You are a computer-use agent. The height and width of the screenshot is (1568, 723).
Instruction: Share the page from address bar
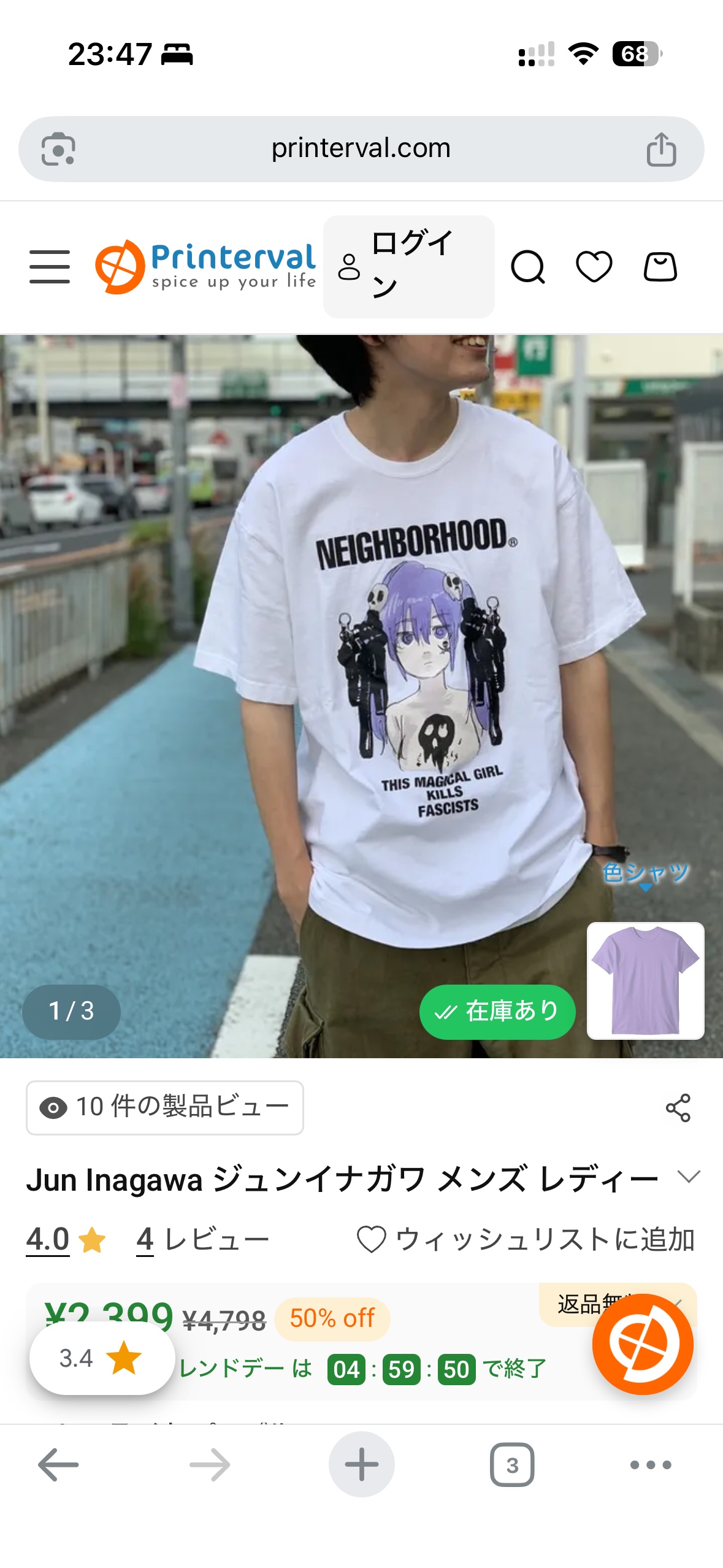pos(661,149)
